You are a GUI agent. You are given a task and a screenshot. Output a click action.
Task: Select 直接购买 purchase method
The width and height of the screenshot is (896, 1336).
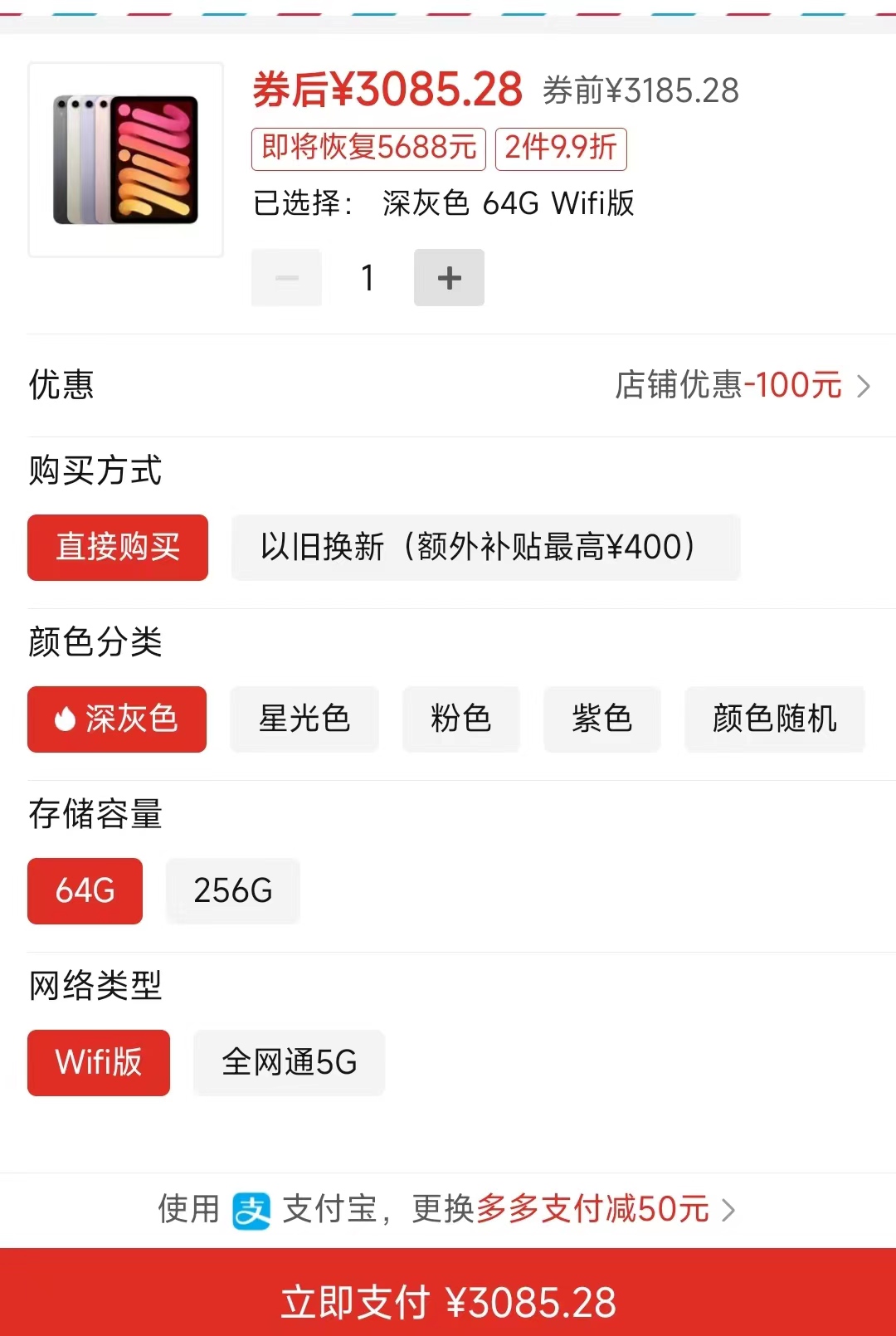point(117,548)
